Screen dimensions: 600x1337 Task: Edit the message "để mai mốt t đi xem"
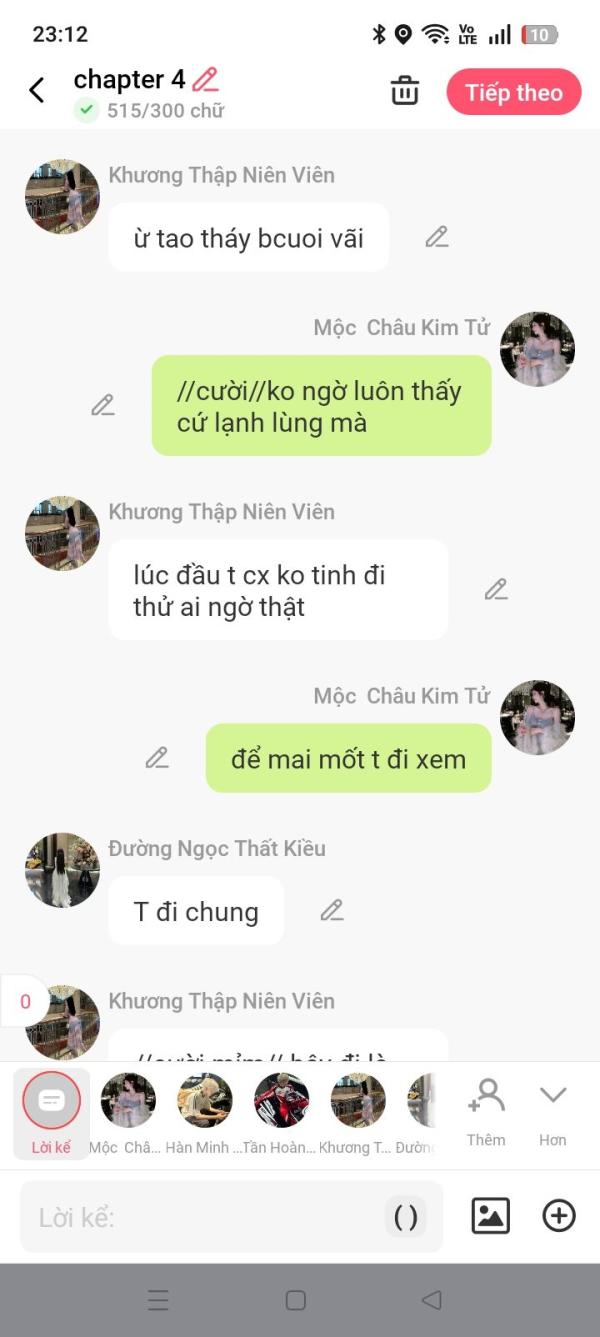click(x=157, y=758)
